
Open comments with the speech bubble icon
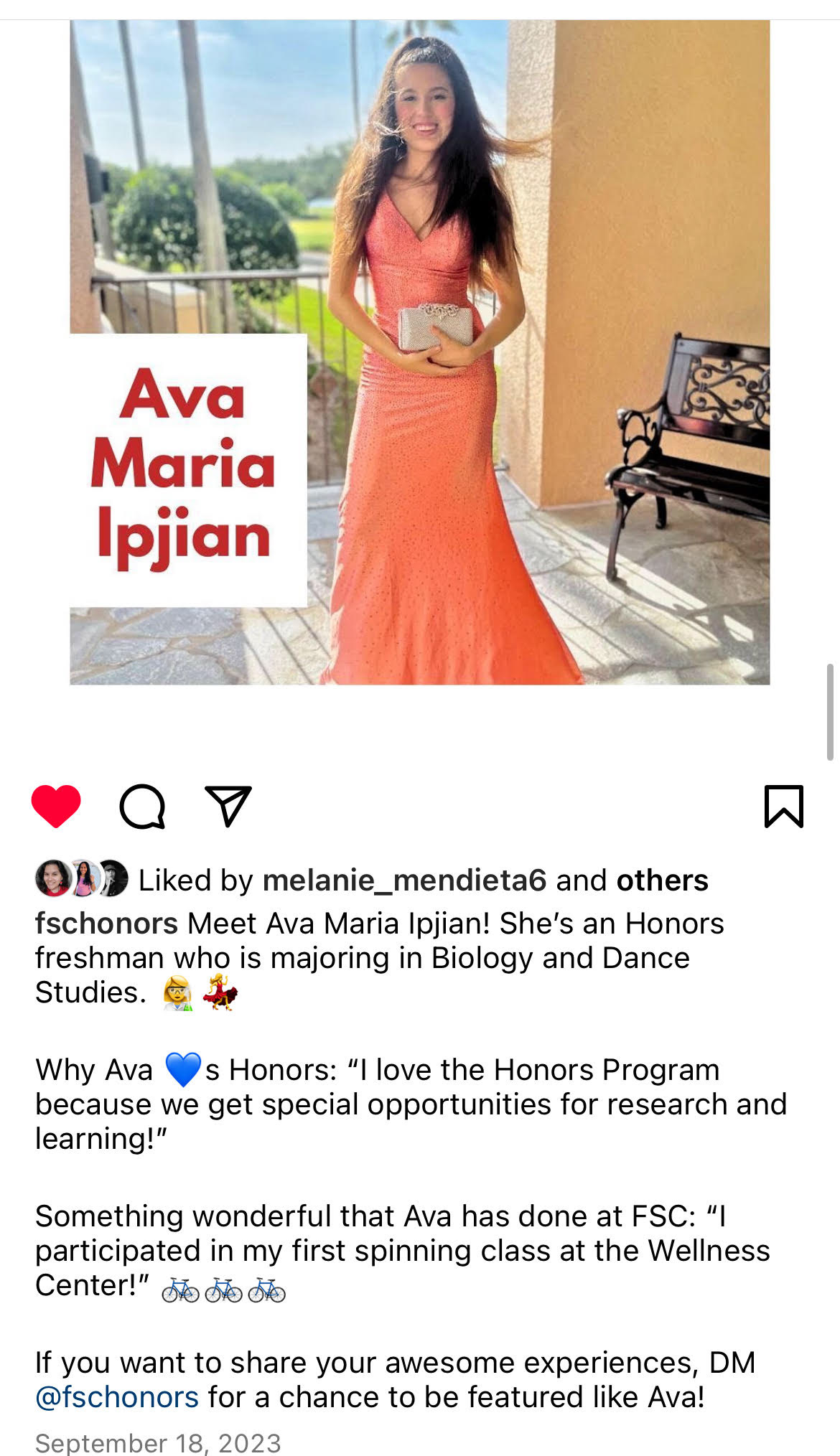click(x=142, y=806)
